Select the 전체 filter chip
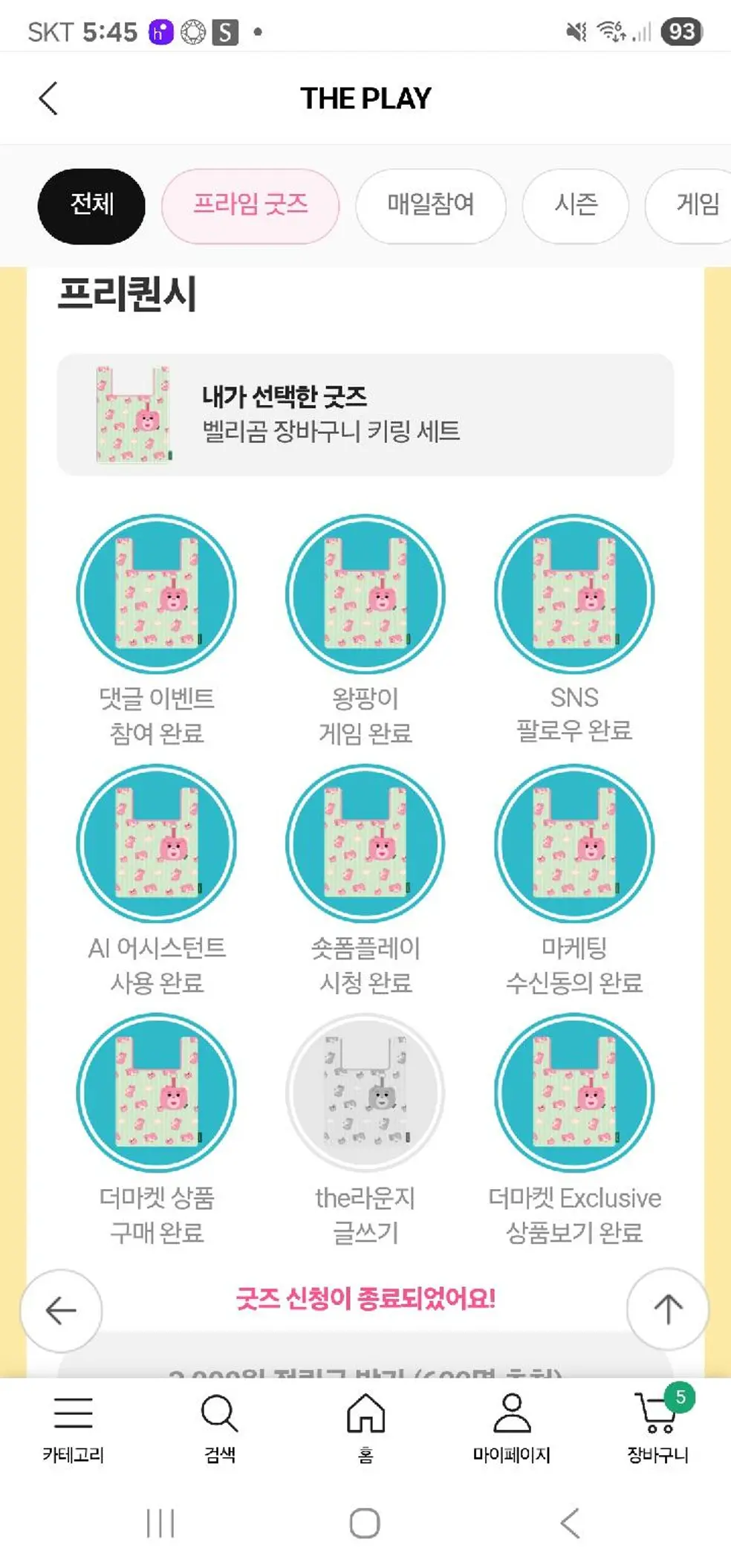The height and width of the screenshot is (1568, 731). click(x=91, y=206)
